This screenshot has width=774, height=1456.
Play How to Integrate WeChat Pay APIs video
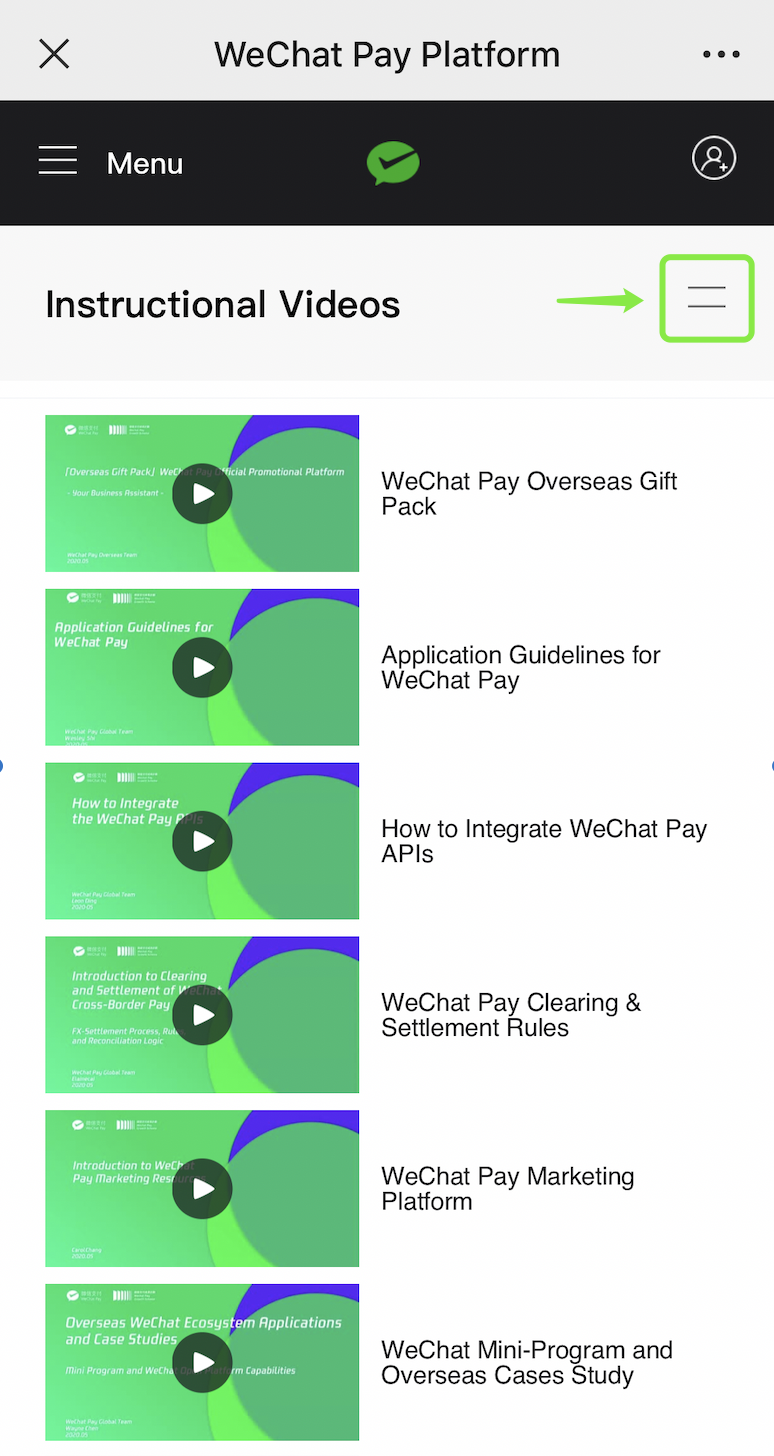(202, 841)
